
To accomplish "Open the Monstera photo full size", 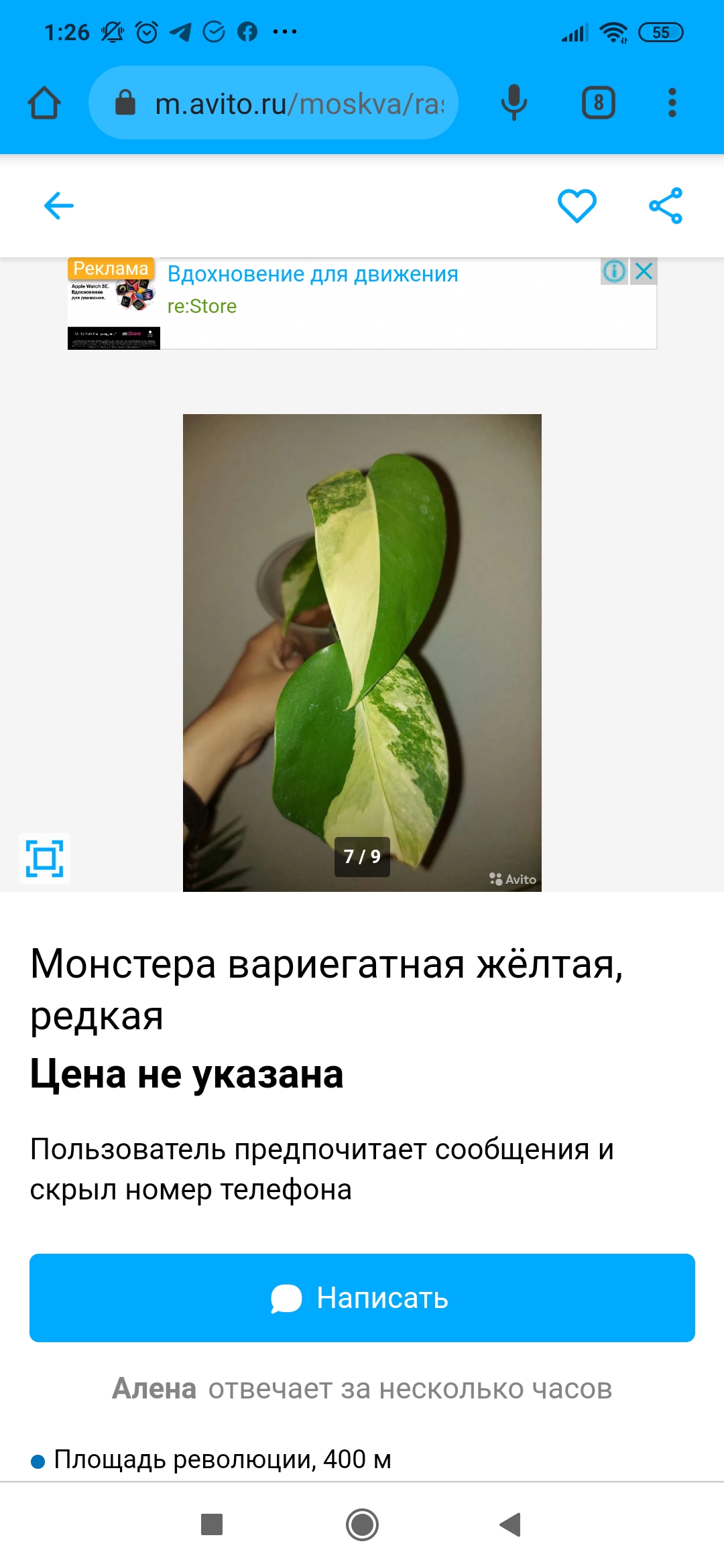I will (362, 653).
